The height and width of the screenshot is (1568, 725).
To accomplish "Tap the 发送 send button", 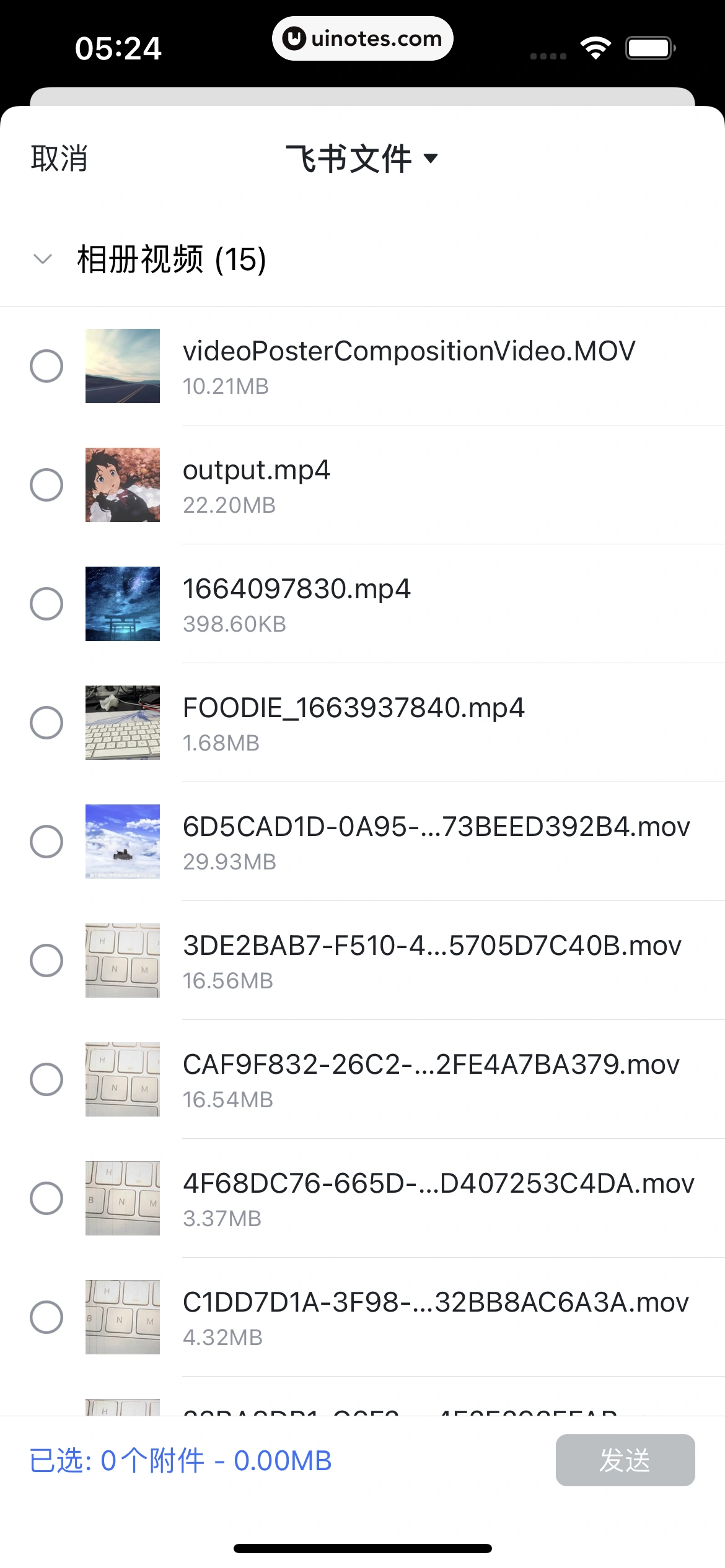I will [x=625, y=1459].
